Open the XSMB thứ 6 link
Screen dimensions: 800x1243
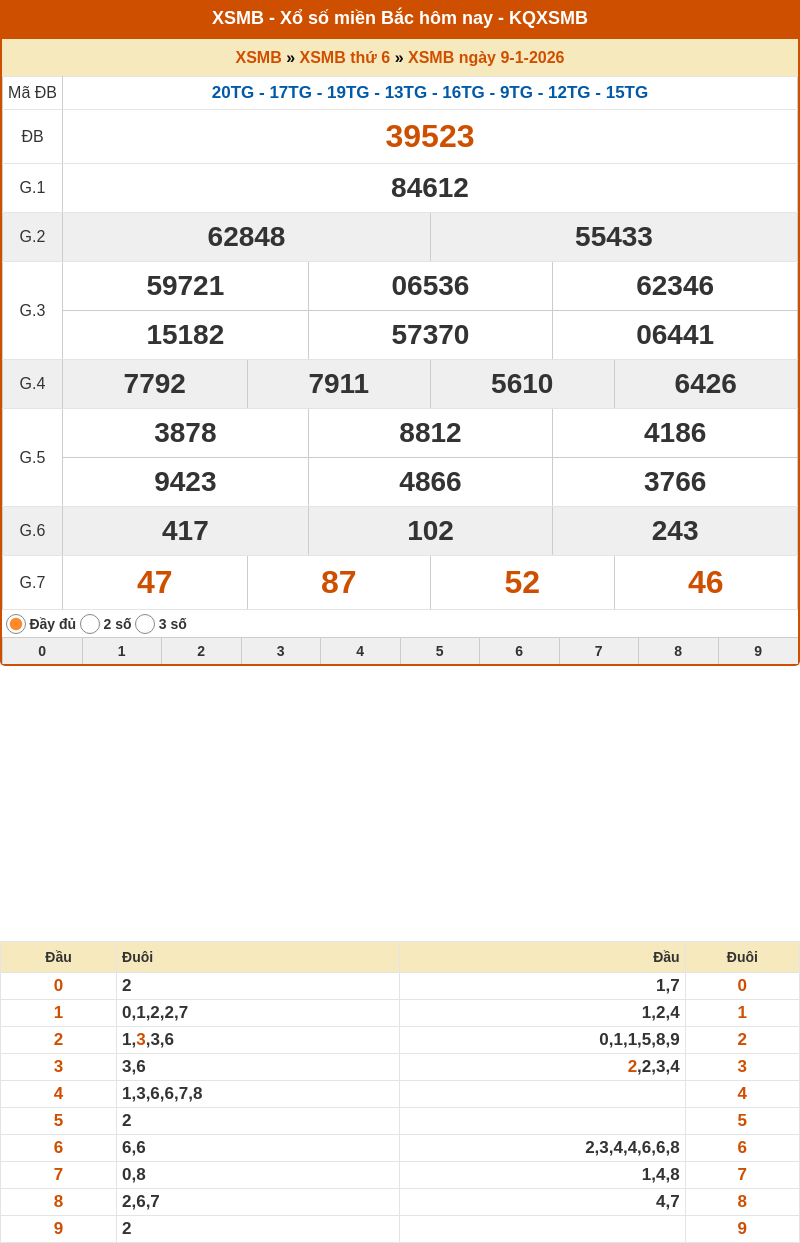(x=344, y=58)
